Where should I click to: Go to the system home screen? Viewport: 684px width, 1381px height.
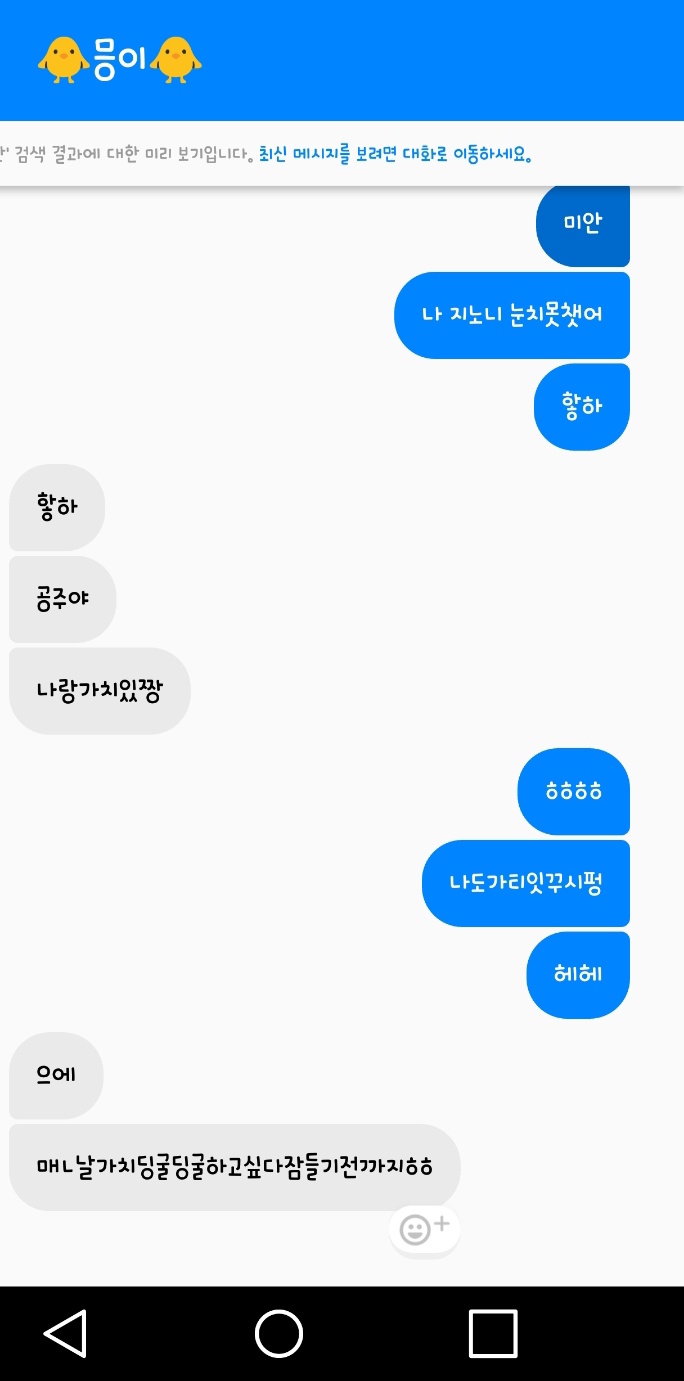tap(279, 1333)
